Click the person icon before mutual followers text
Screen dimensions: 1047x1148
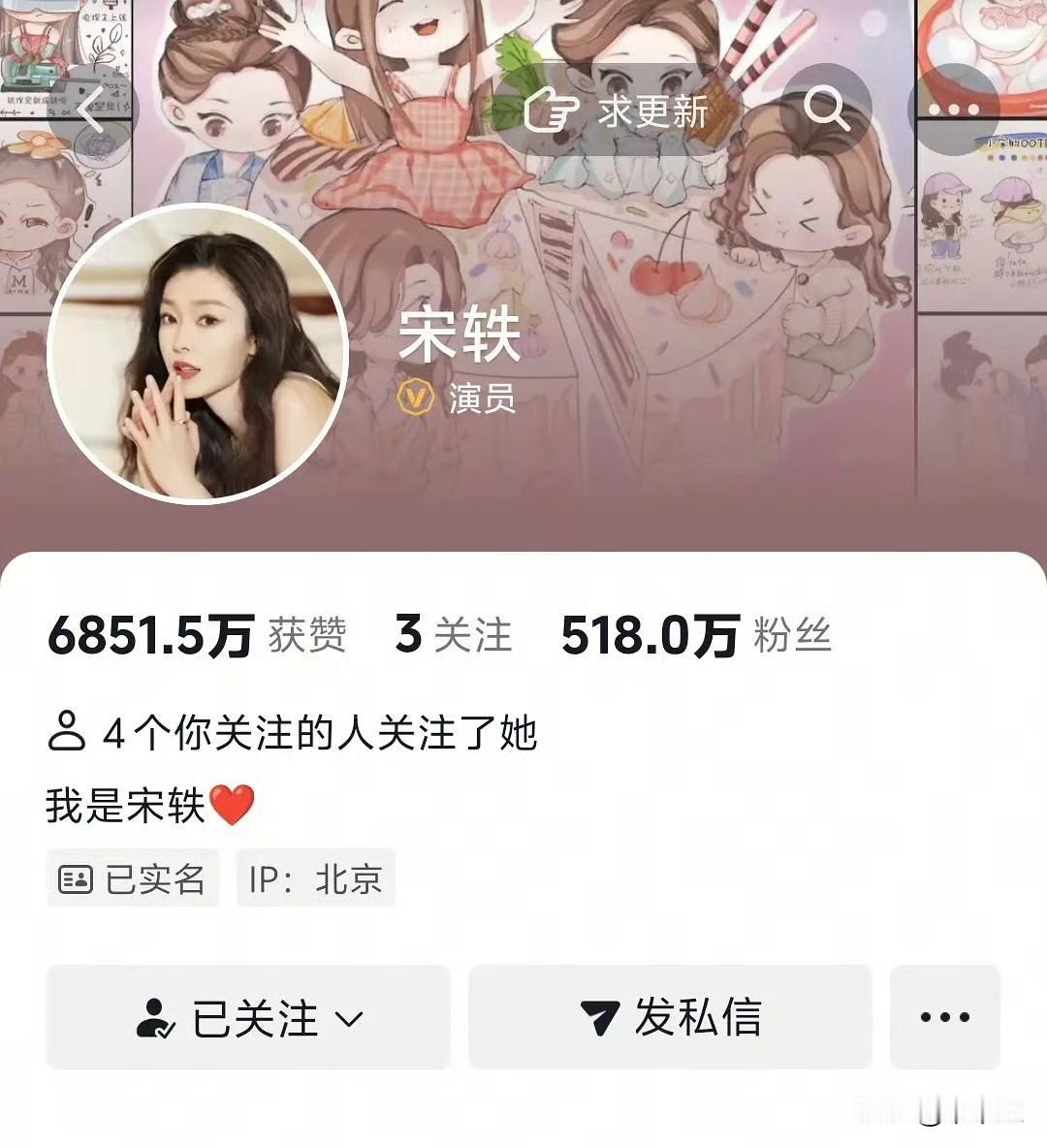tap(68, 733)
